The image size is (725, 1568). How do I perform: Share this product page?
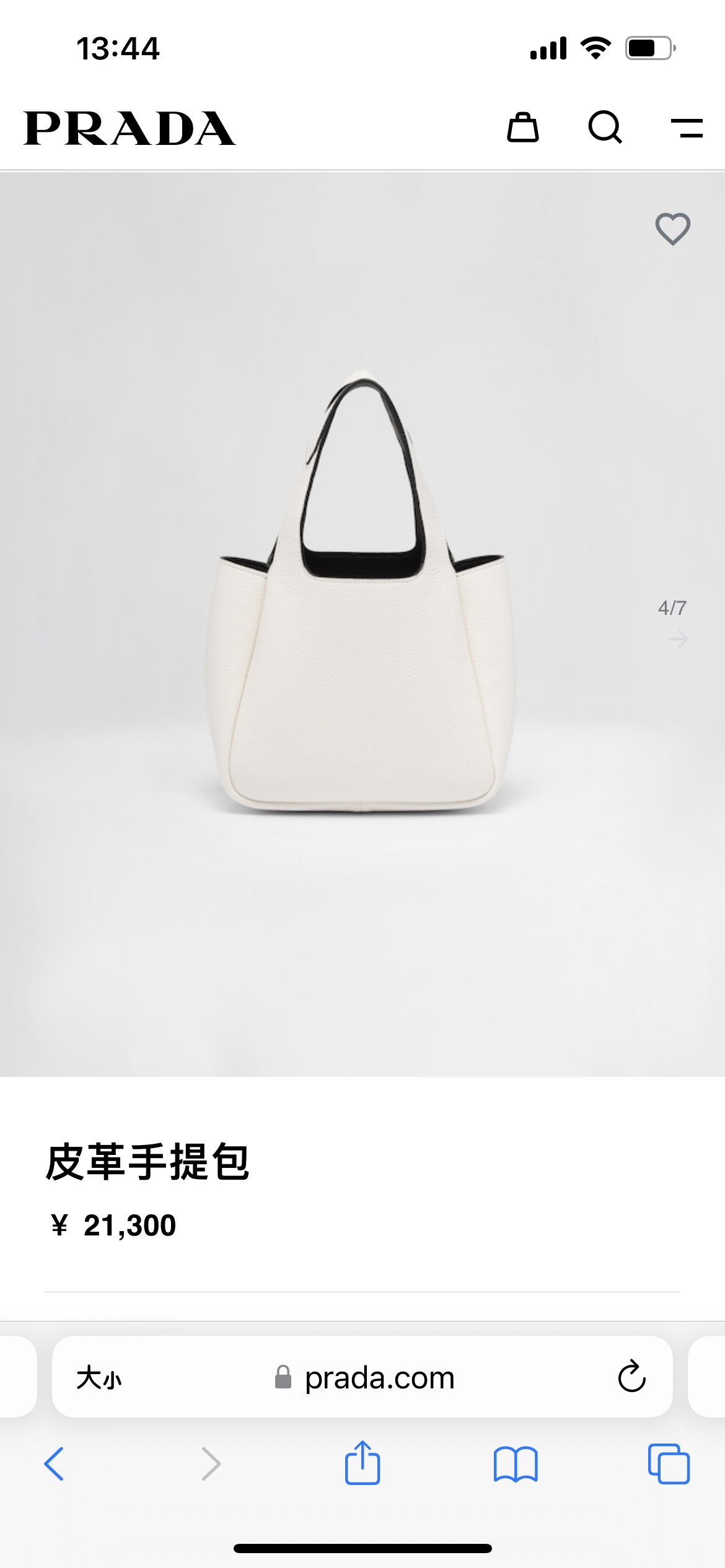(362, 1463)
